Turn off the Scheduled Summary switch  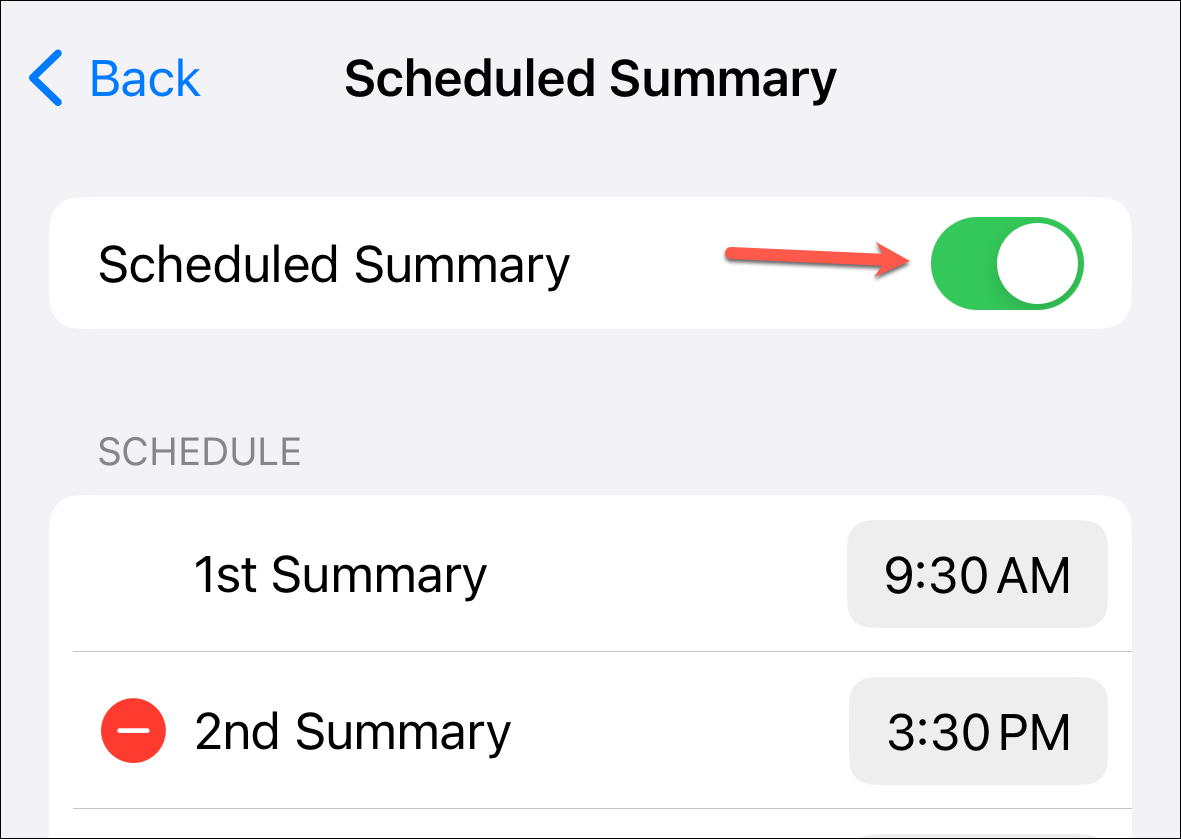pos(1006,264)
